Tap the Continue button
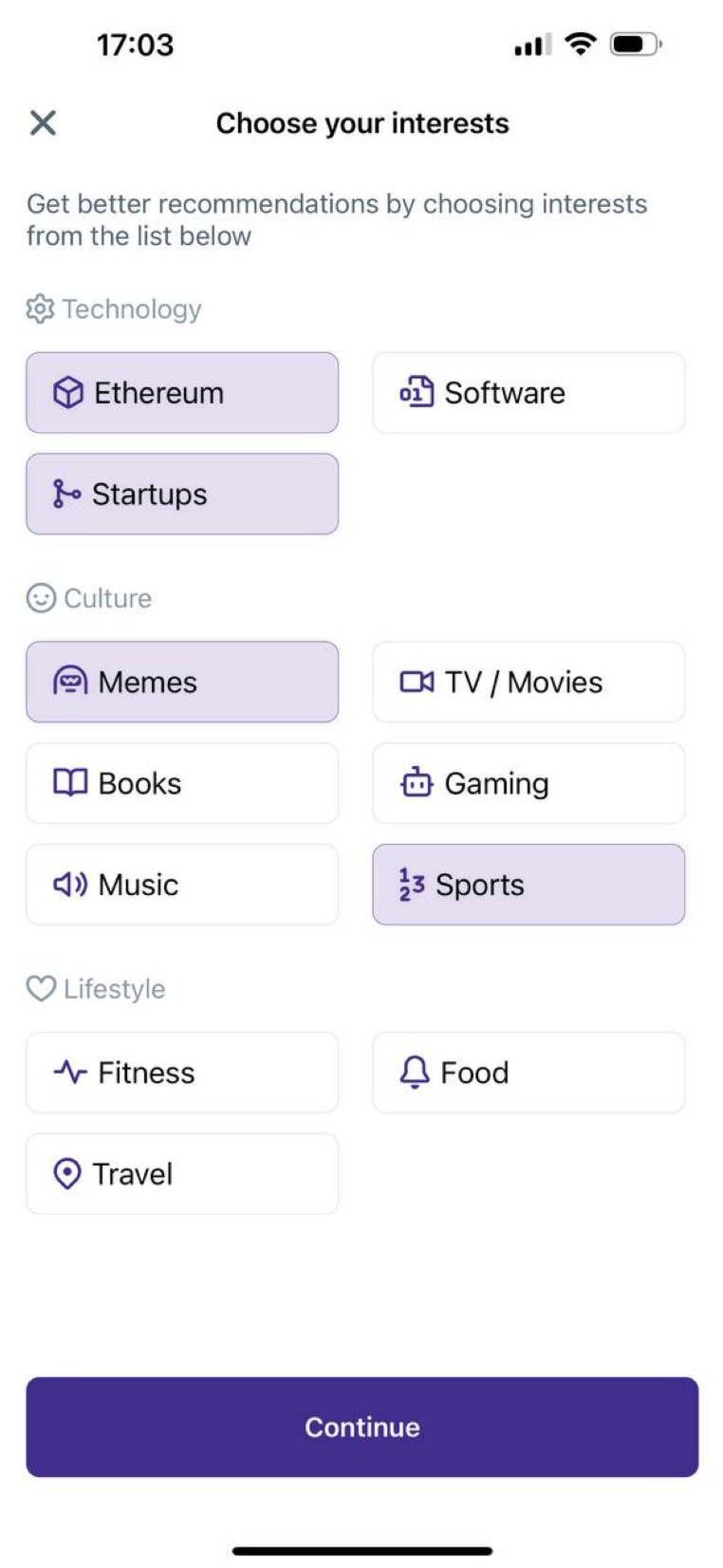This screenshot has height=1568, width=723. pyautogui.click(x=361, y=1427)
